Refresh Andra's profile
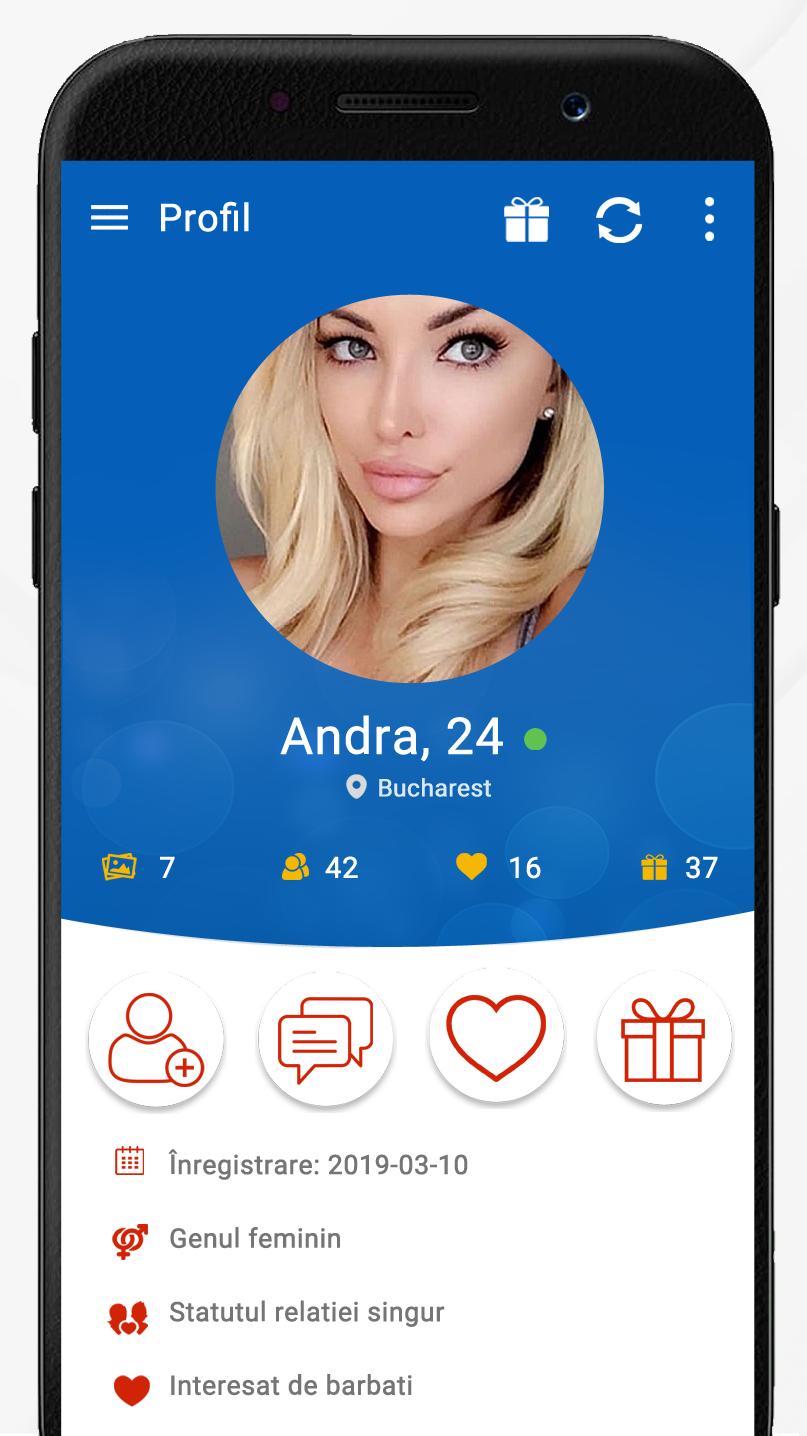 click(x=619, y=219)
